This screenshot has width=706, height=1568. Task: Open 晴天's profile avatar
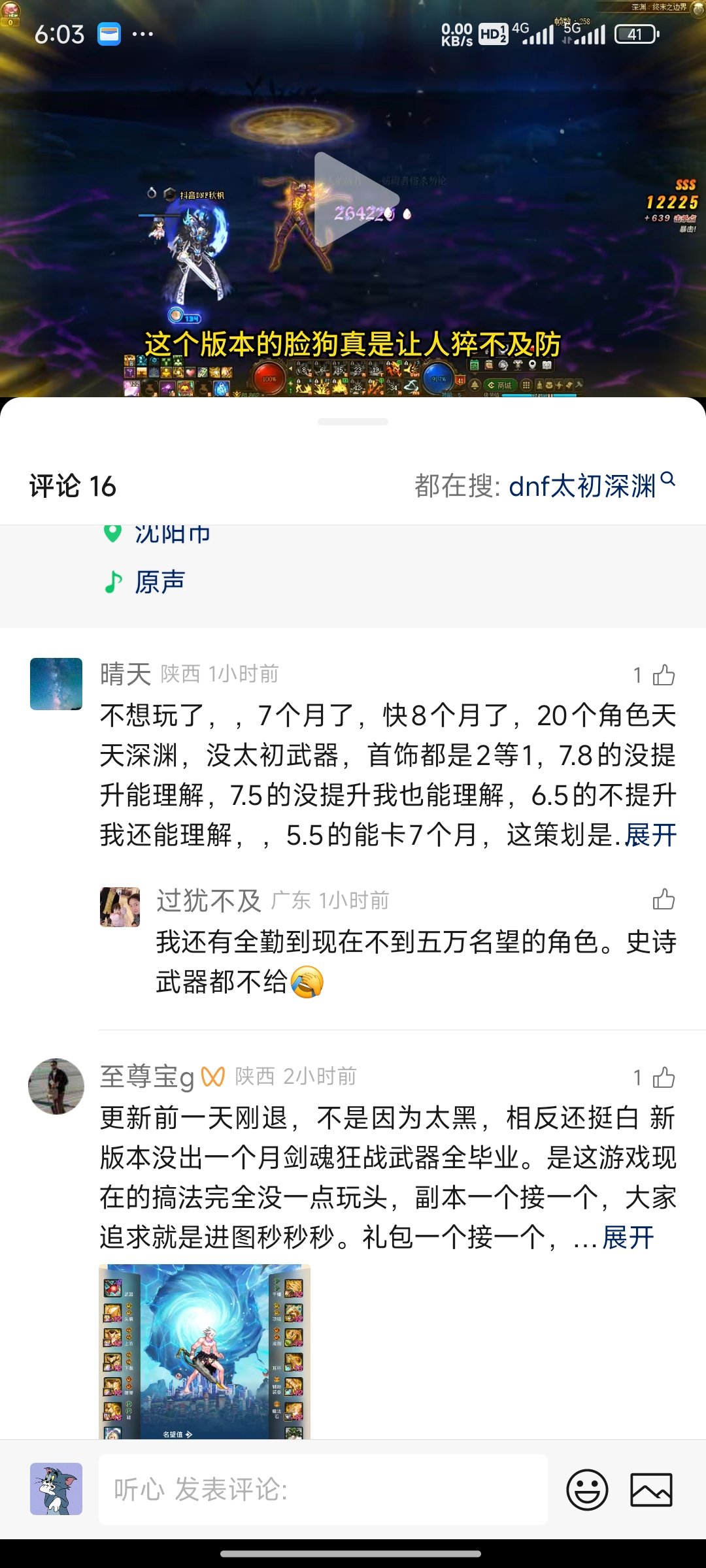point(56,684)
